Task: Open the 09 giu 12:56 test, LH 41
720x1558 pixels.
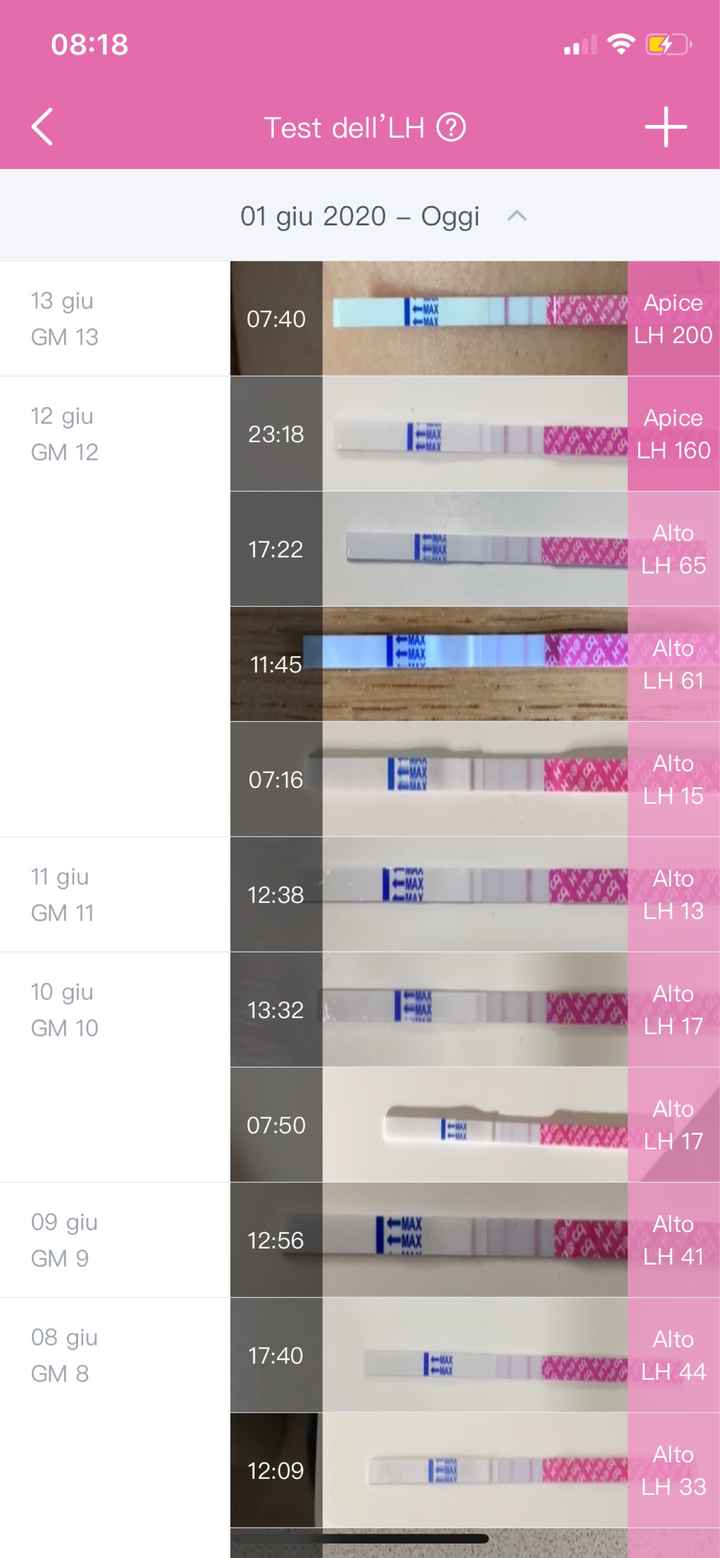Action: coord(474,1240)
